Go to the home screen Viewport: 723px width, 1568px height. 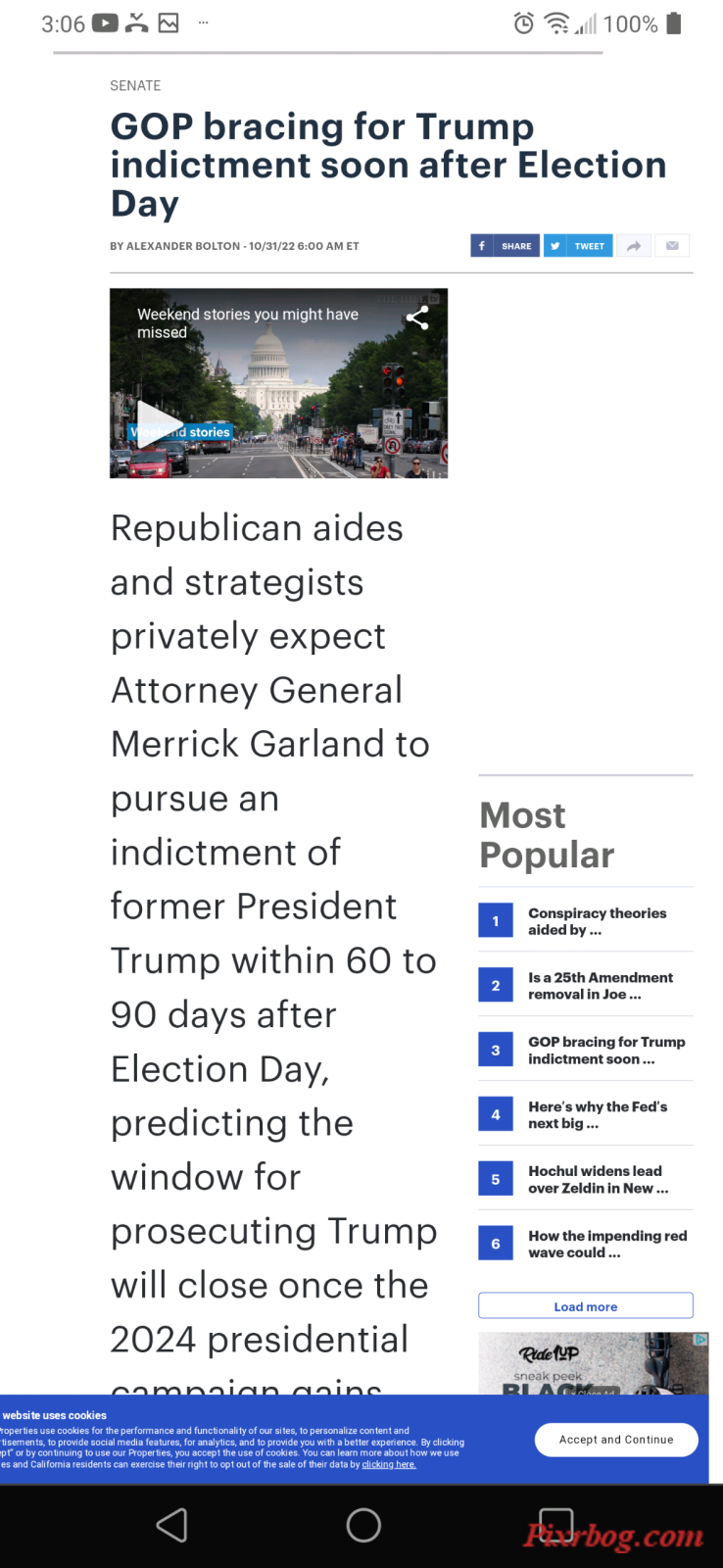coord(363,1525)
